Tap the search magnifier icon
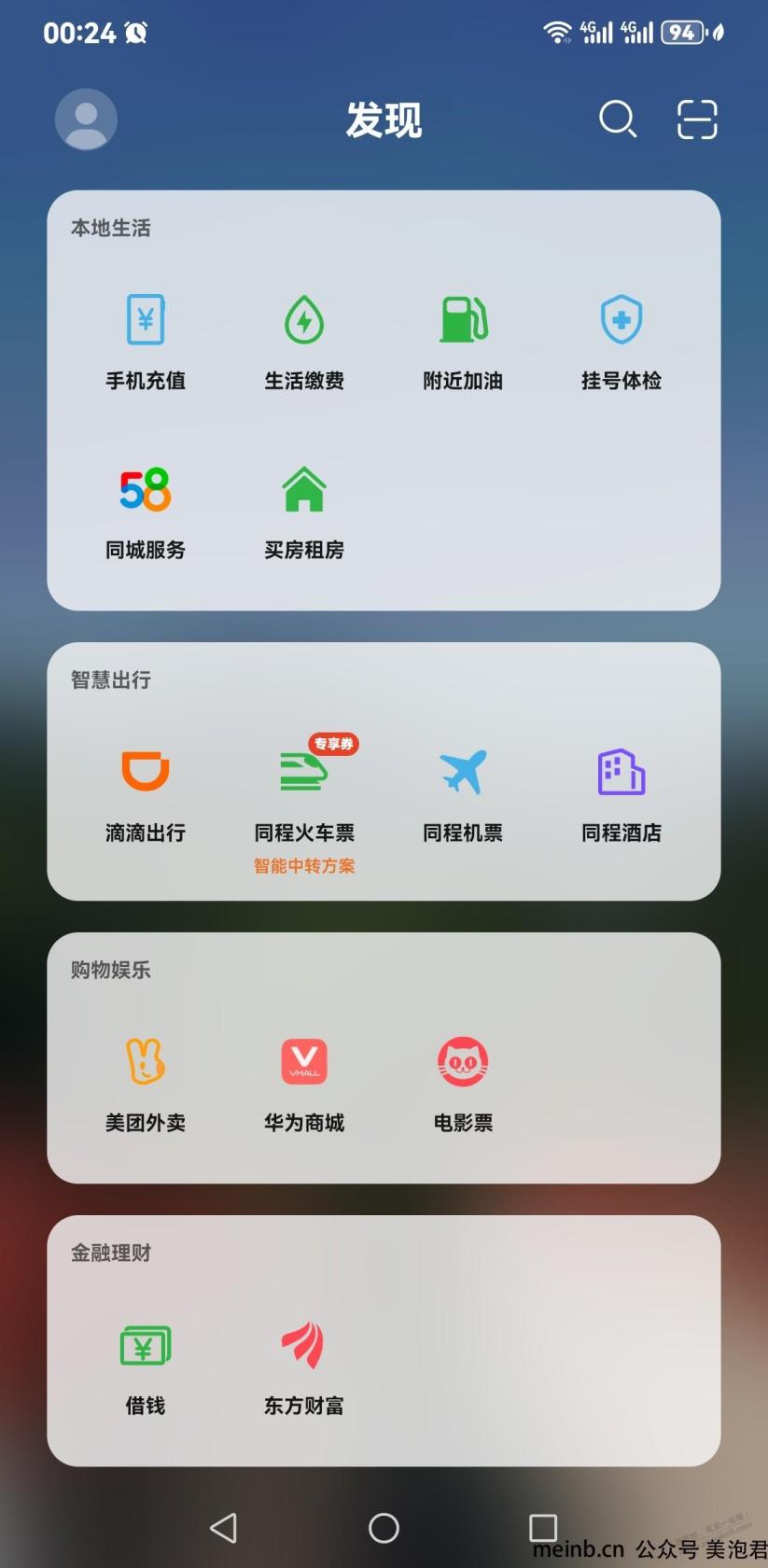Screen dimensions: 768x1568 click(x=617, y=119)
